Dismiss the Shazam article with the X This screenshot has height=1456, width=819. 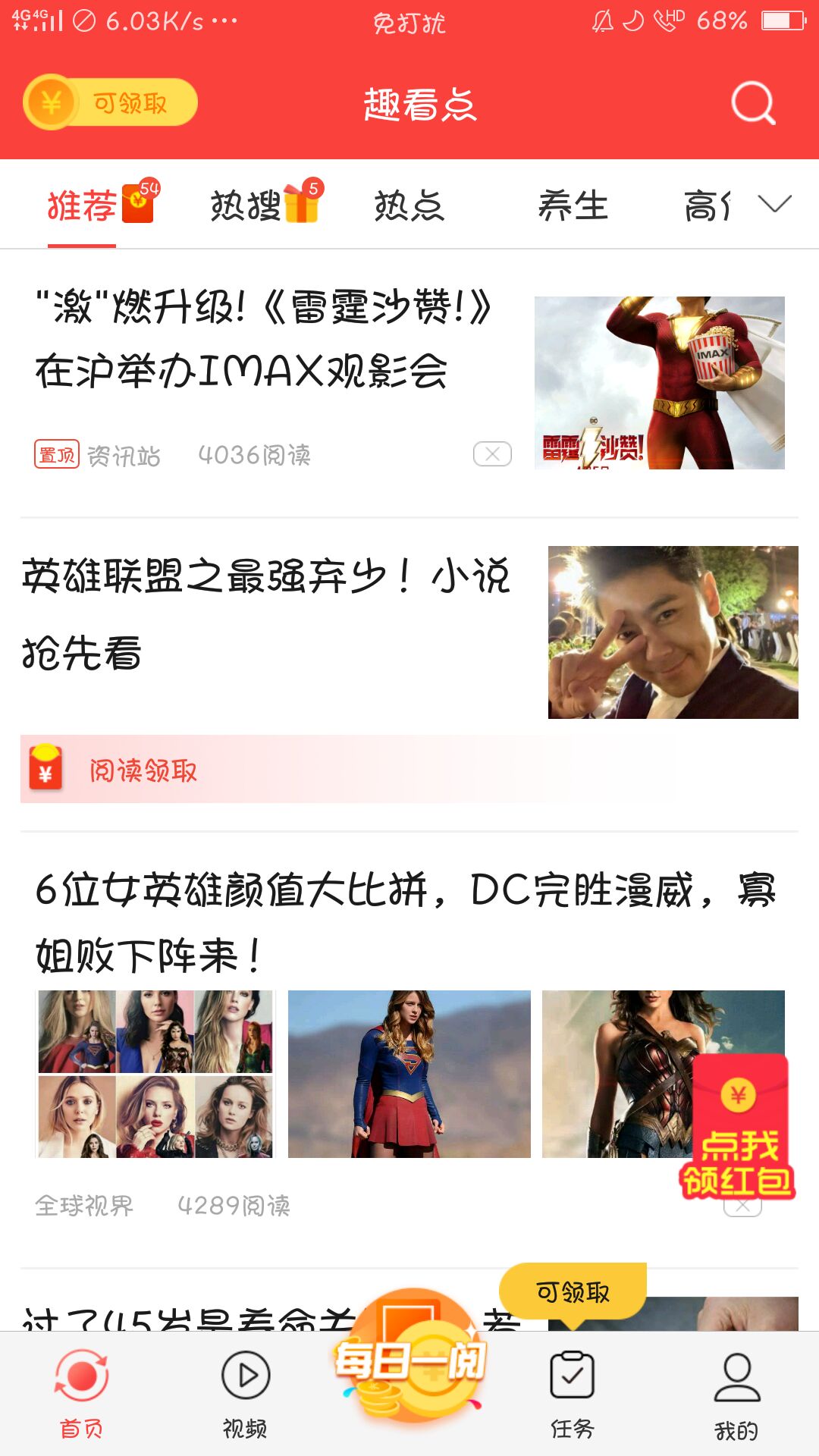494,453
